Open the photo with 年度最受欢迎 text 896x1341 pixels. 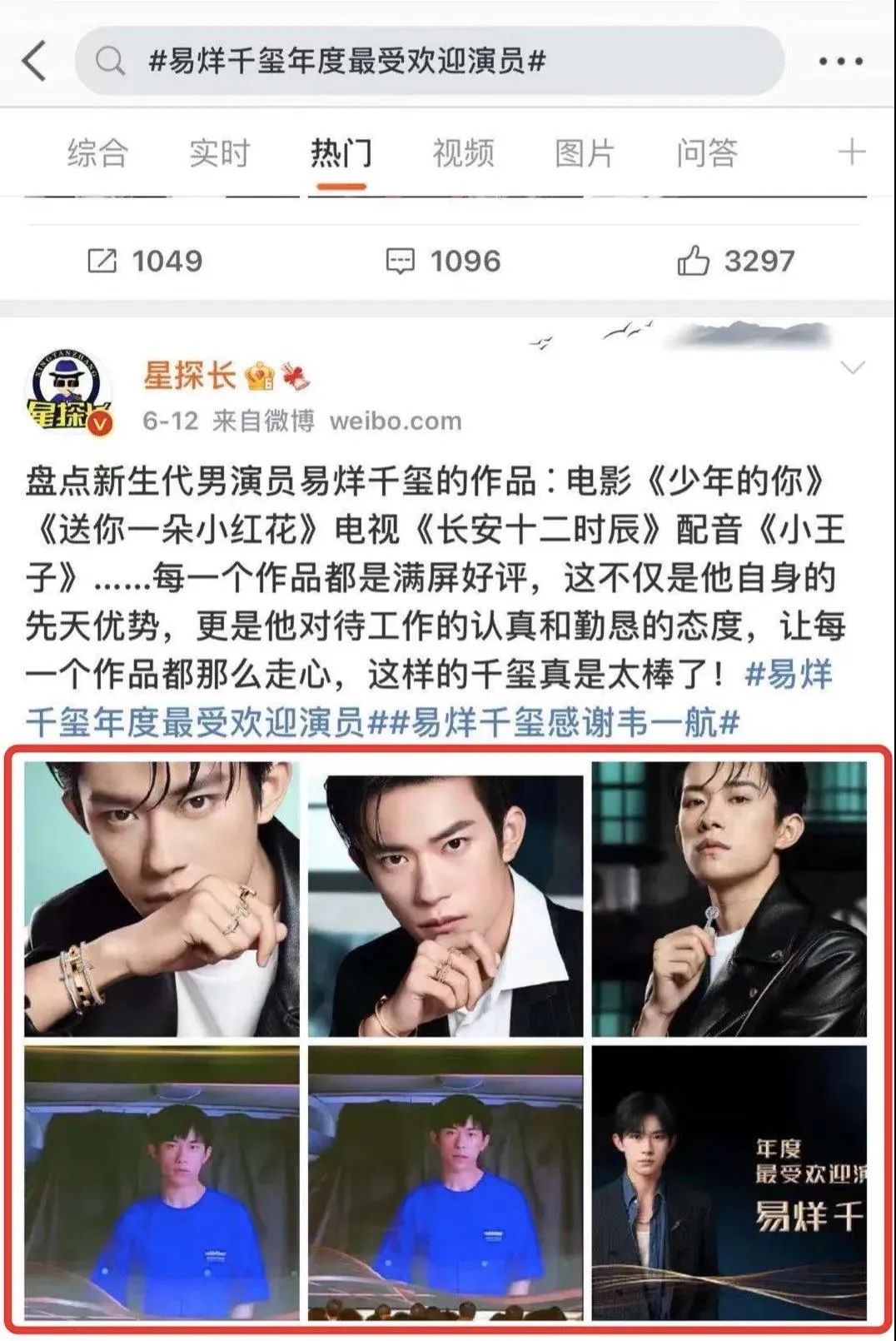coord(729,1183)
